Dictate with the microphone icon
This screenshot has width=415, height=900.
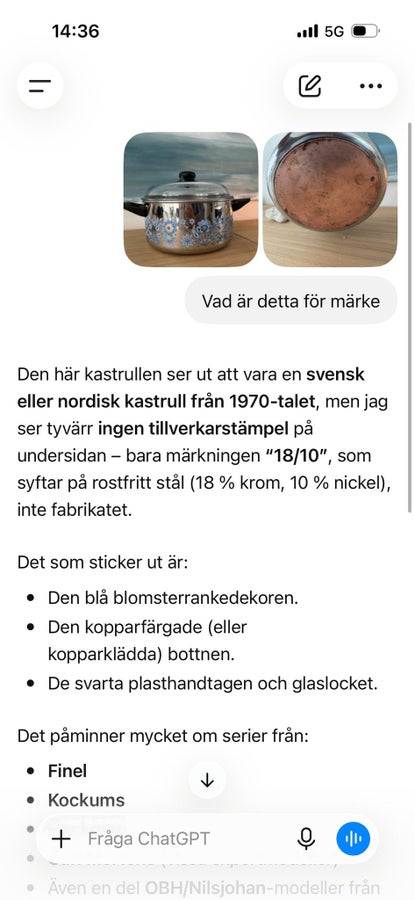click(x=307, y=839)
